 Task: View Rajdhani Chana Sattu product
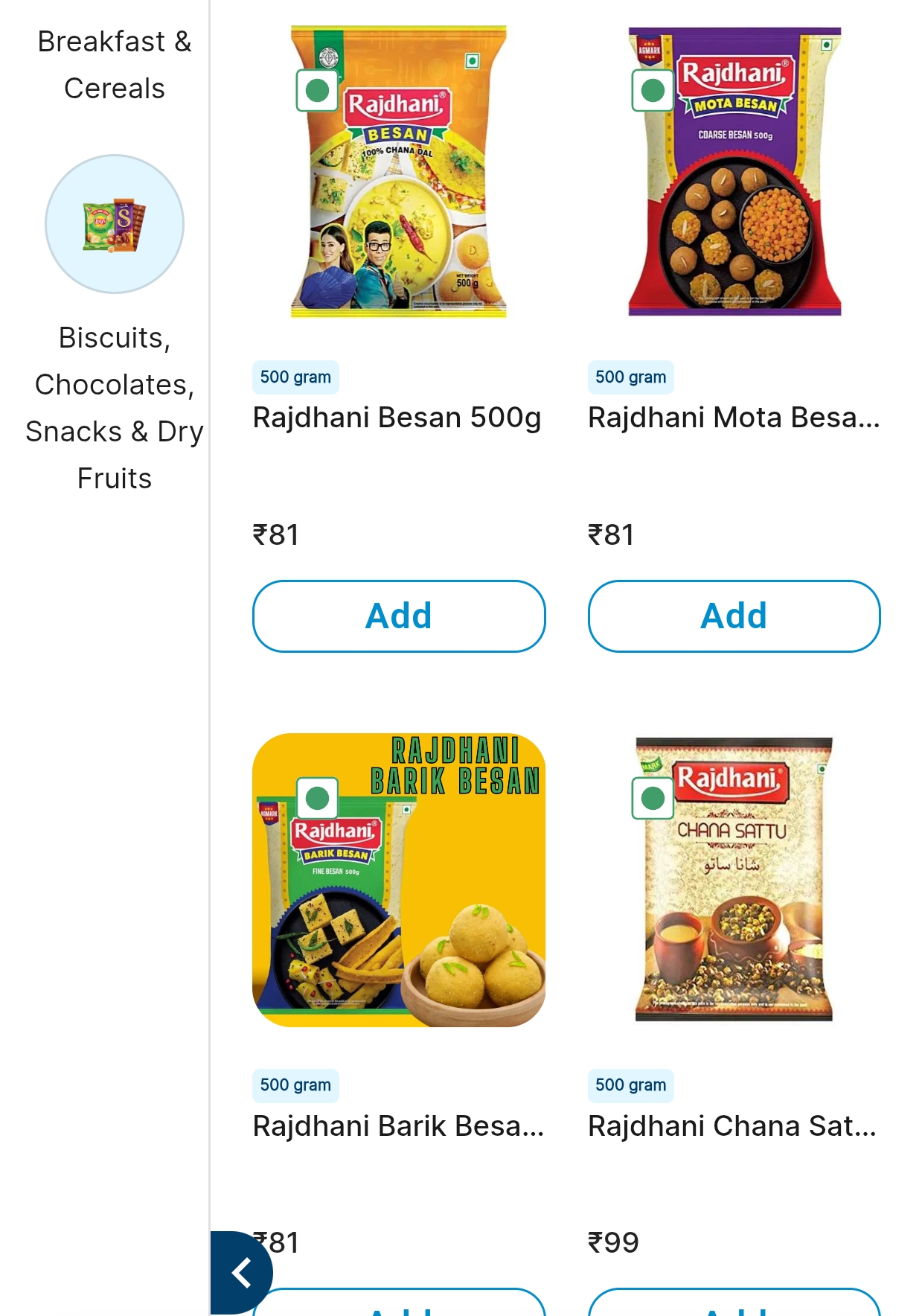pyautogui.click(x=734, y=880)
